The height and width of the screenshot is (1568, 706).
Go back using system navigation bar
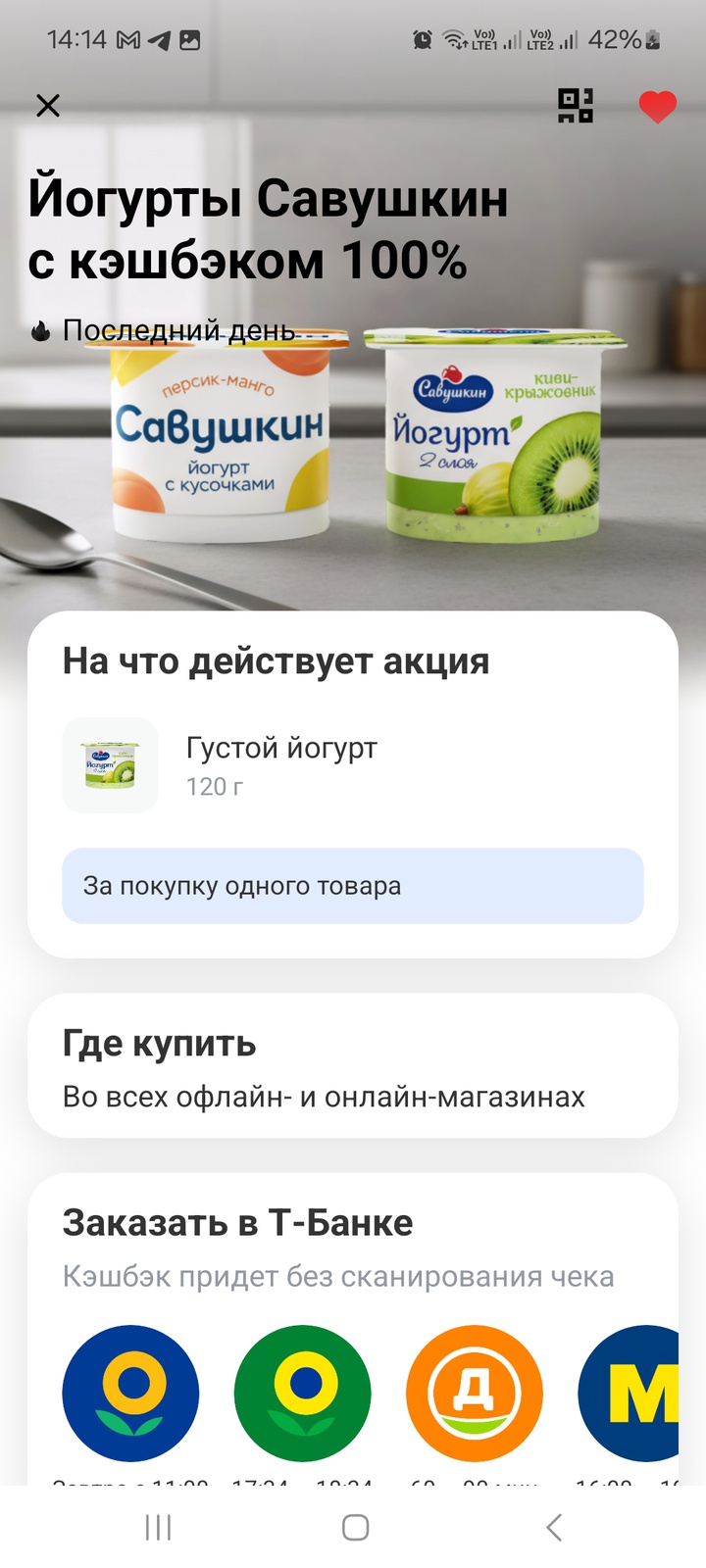(553, 1527)
